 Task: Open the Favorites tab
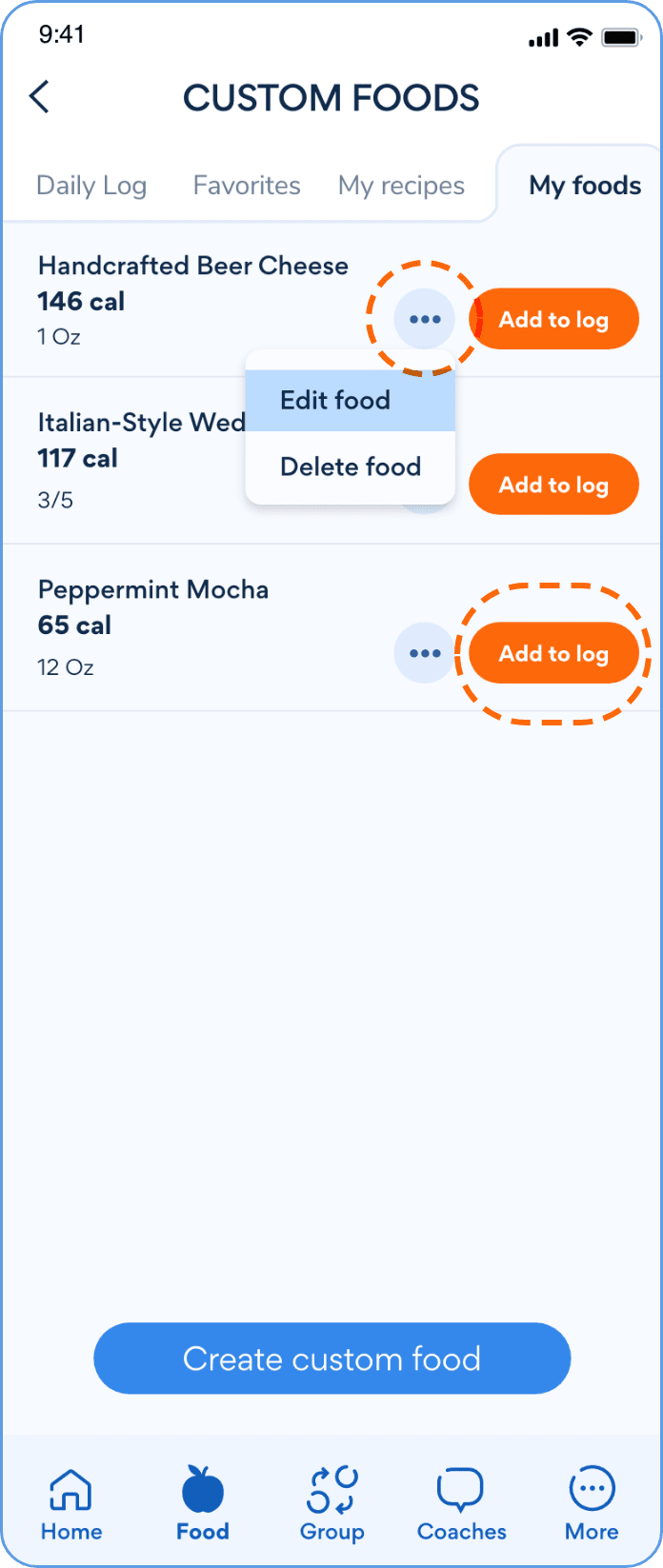(x=247, y=185)
